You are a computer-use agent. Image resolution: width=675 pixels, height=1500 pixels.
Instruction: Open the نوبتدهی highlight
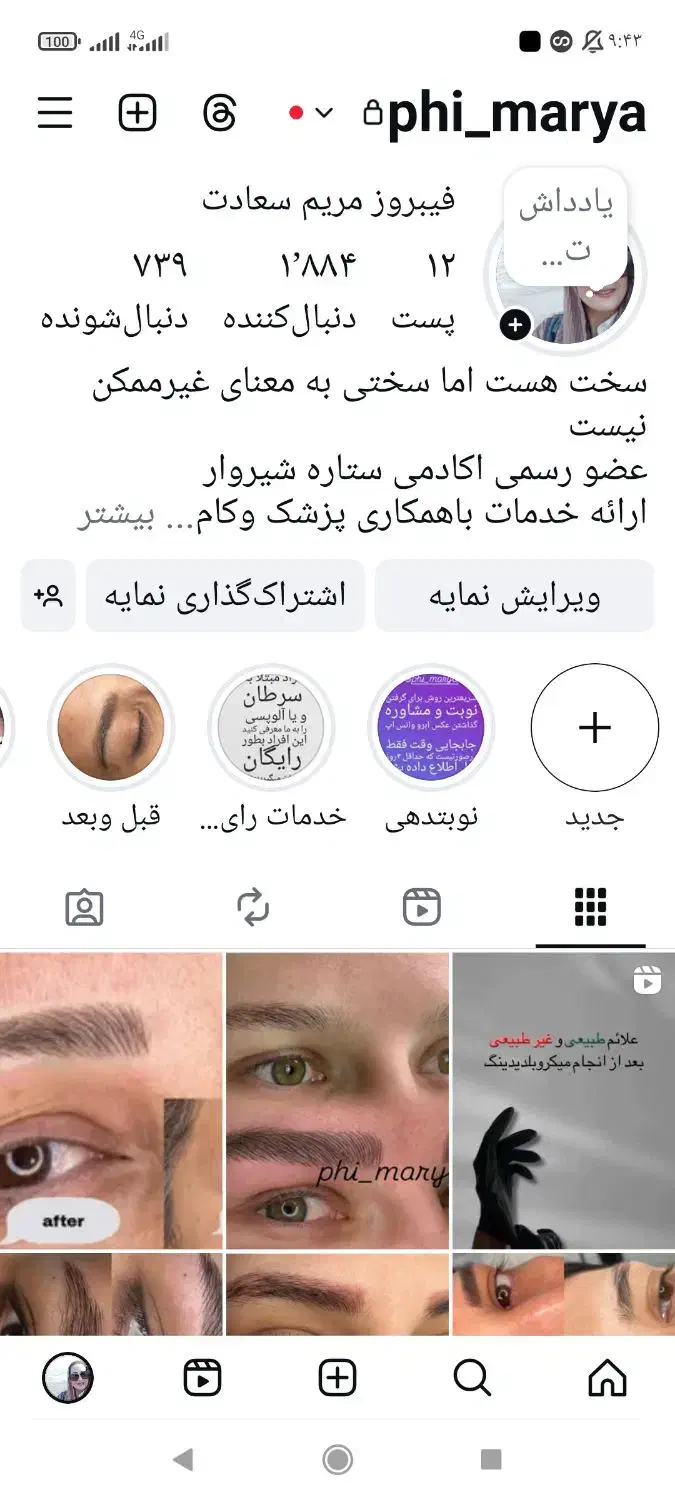431,728
